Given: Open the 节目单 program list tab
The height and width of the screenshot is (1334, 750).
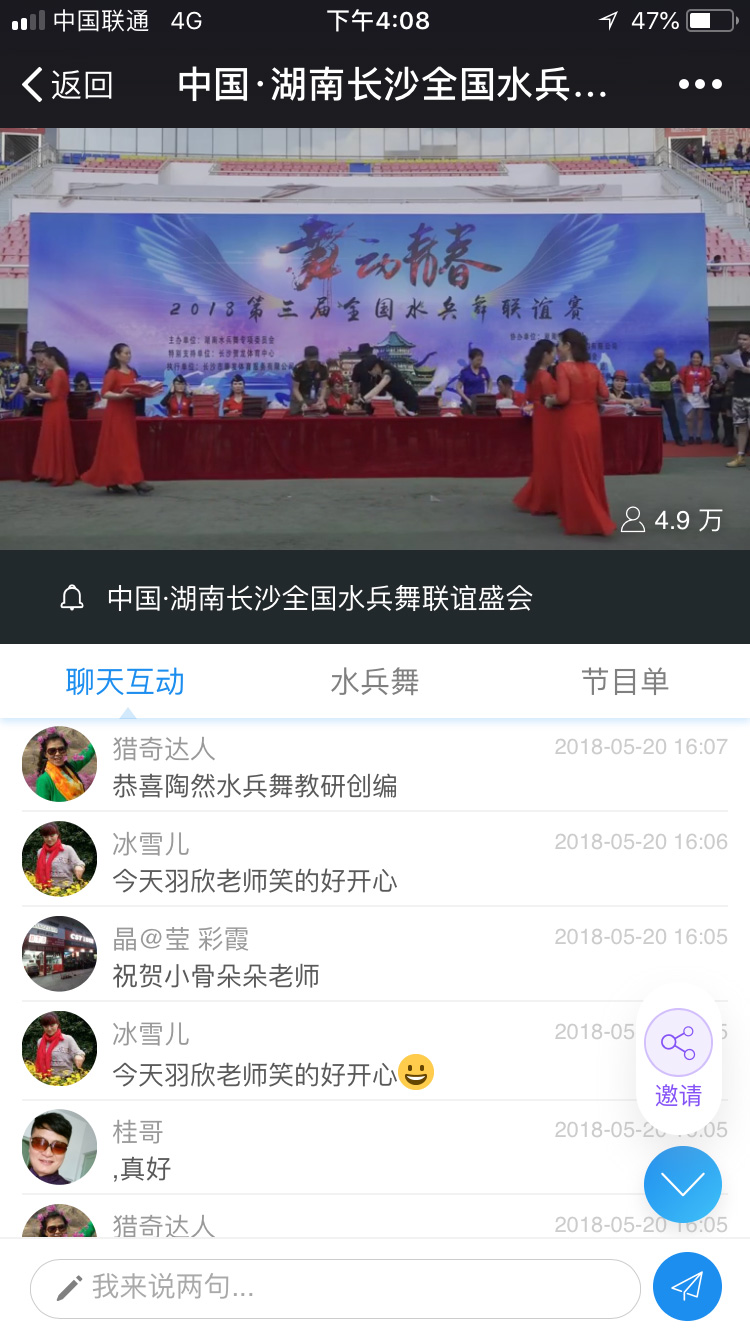Looking at the screenshot, I should (626, 681).
